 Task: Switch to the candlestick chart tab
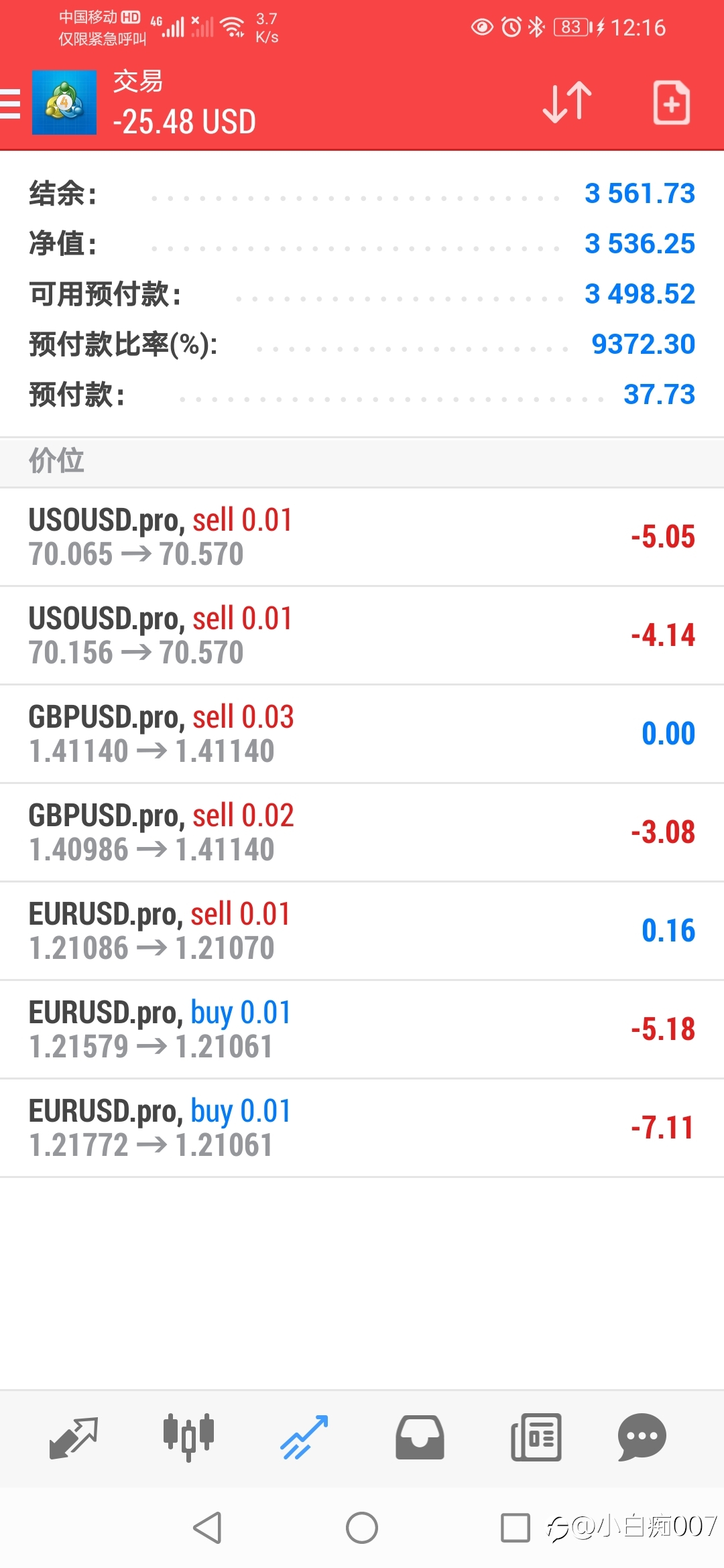188,1438
